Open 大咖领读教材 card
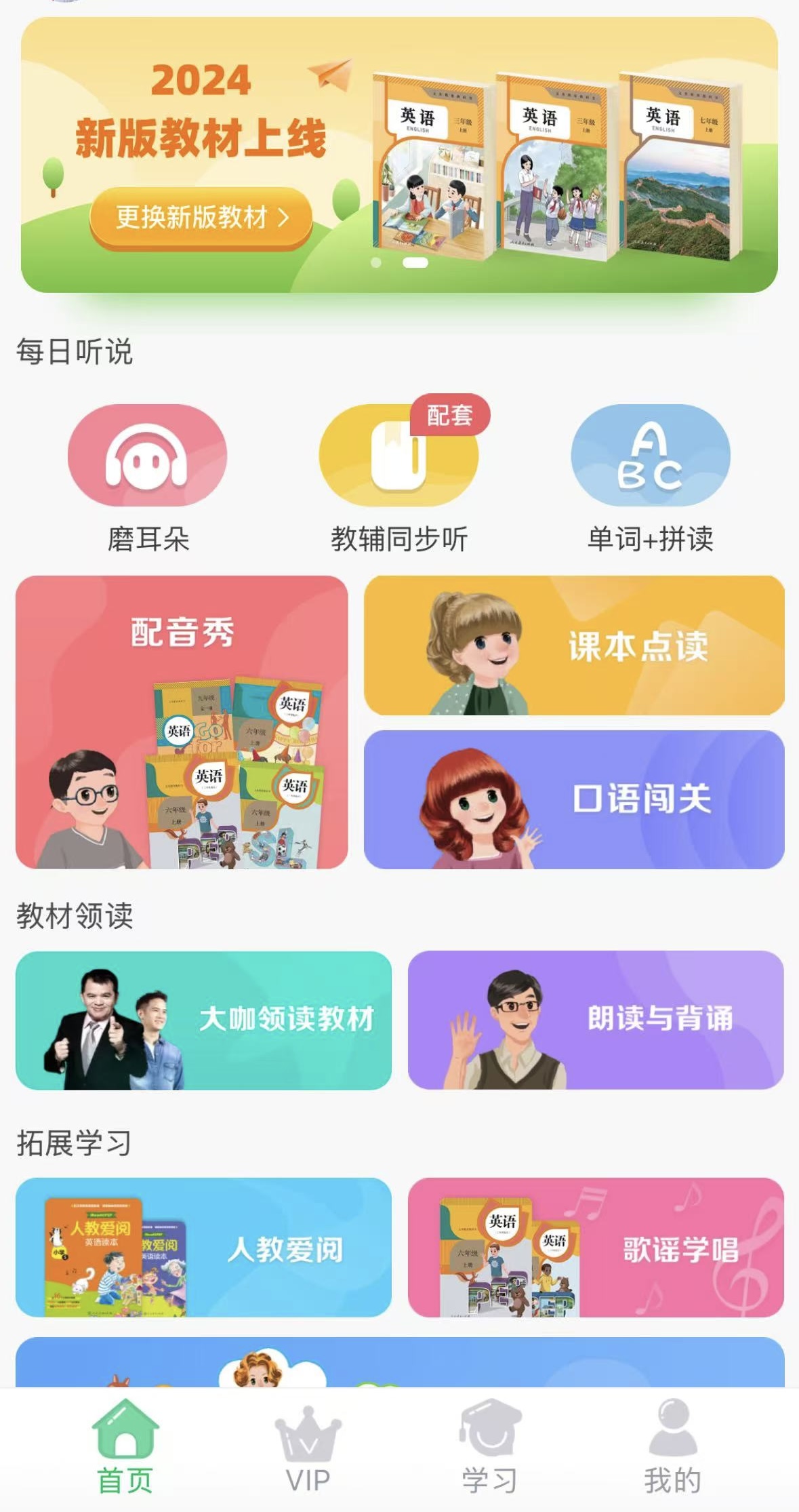799x1512 pixels. point(203,1020)
